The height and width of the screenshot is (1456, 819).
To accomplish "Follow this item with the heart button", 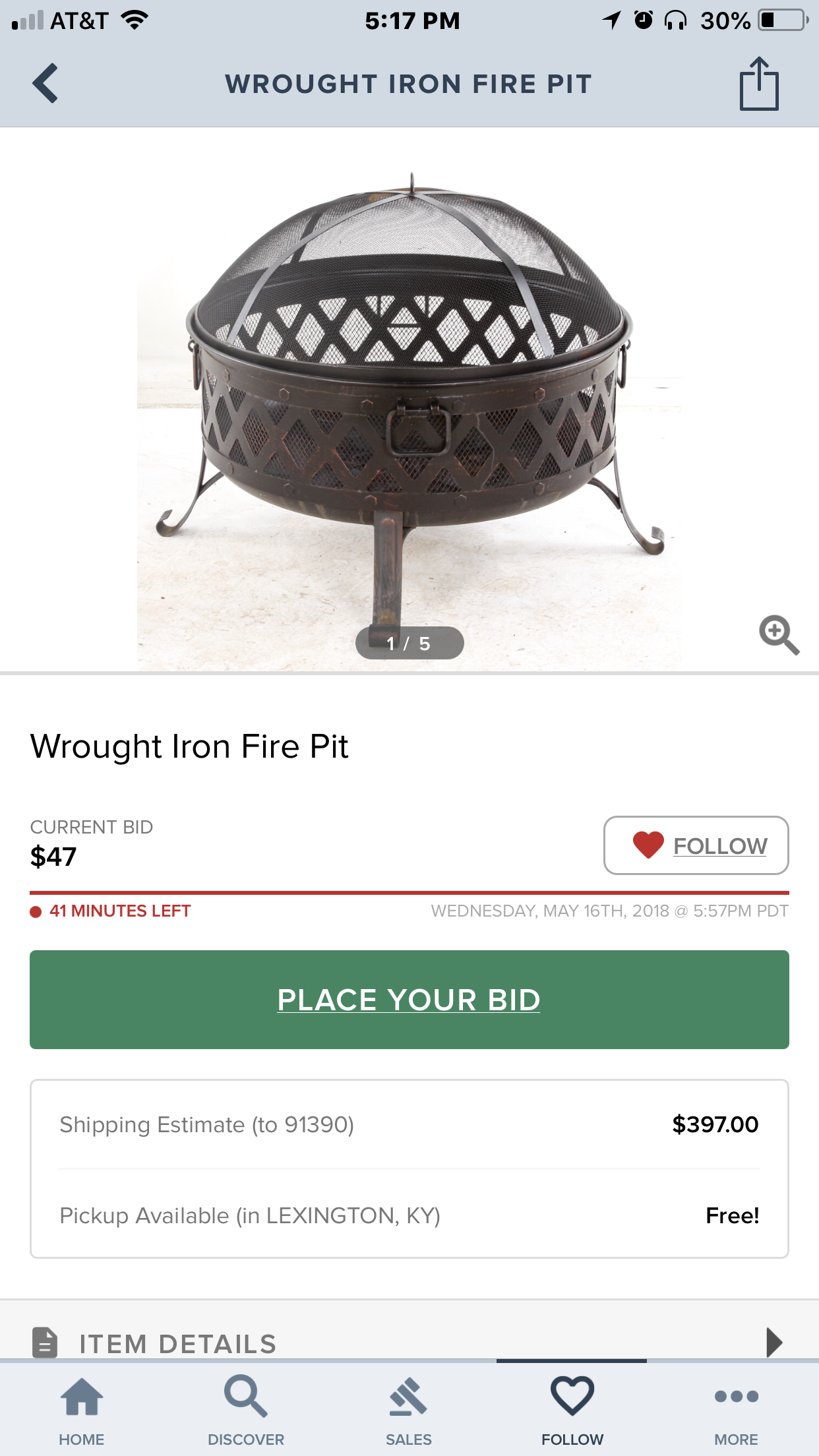I will coord(696,845).
